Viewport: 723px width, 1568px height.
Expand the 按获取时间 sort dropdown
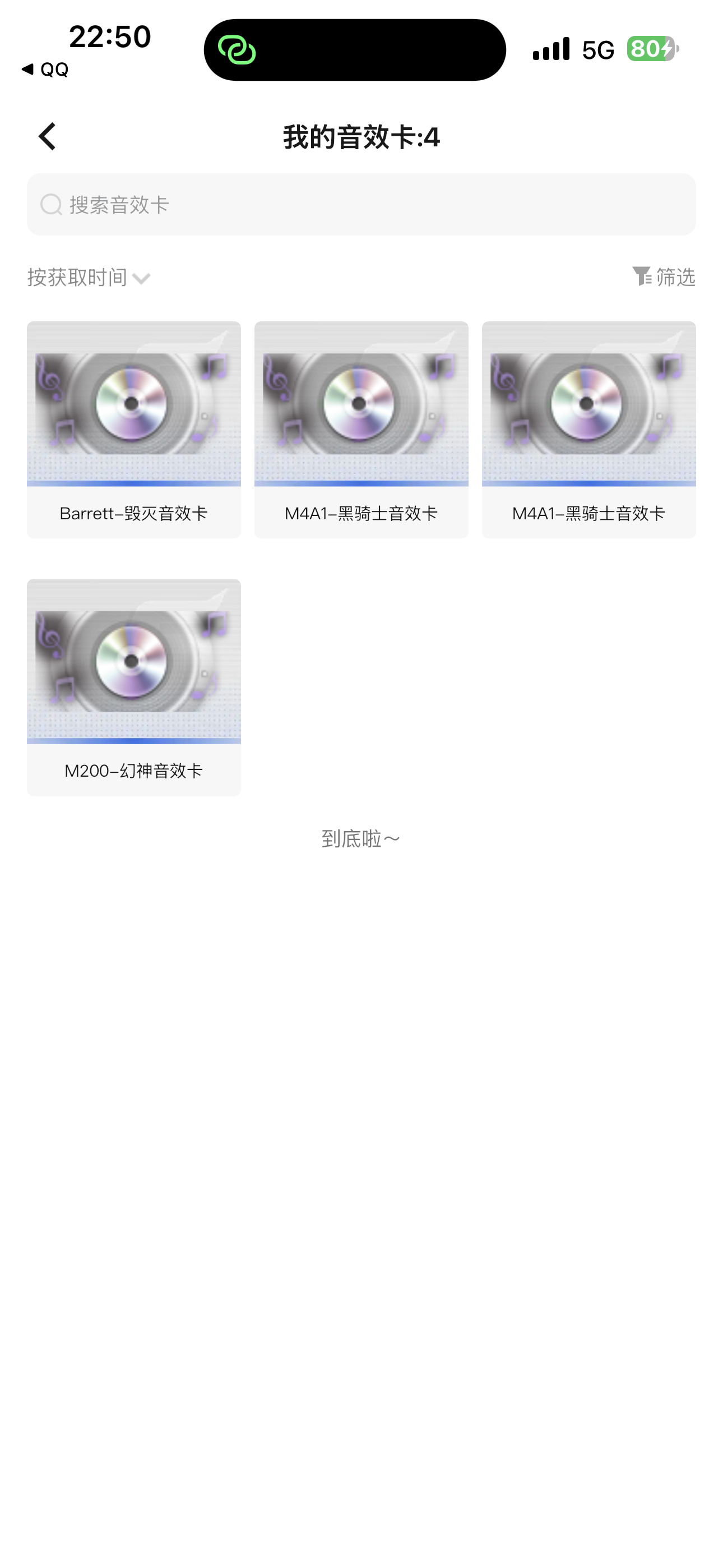(x=89, y=278)
